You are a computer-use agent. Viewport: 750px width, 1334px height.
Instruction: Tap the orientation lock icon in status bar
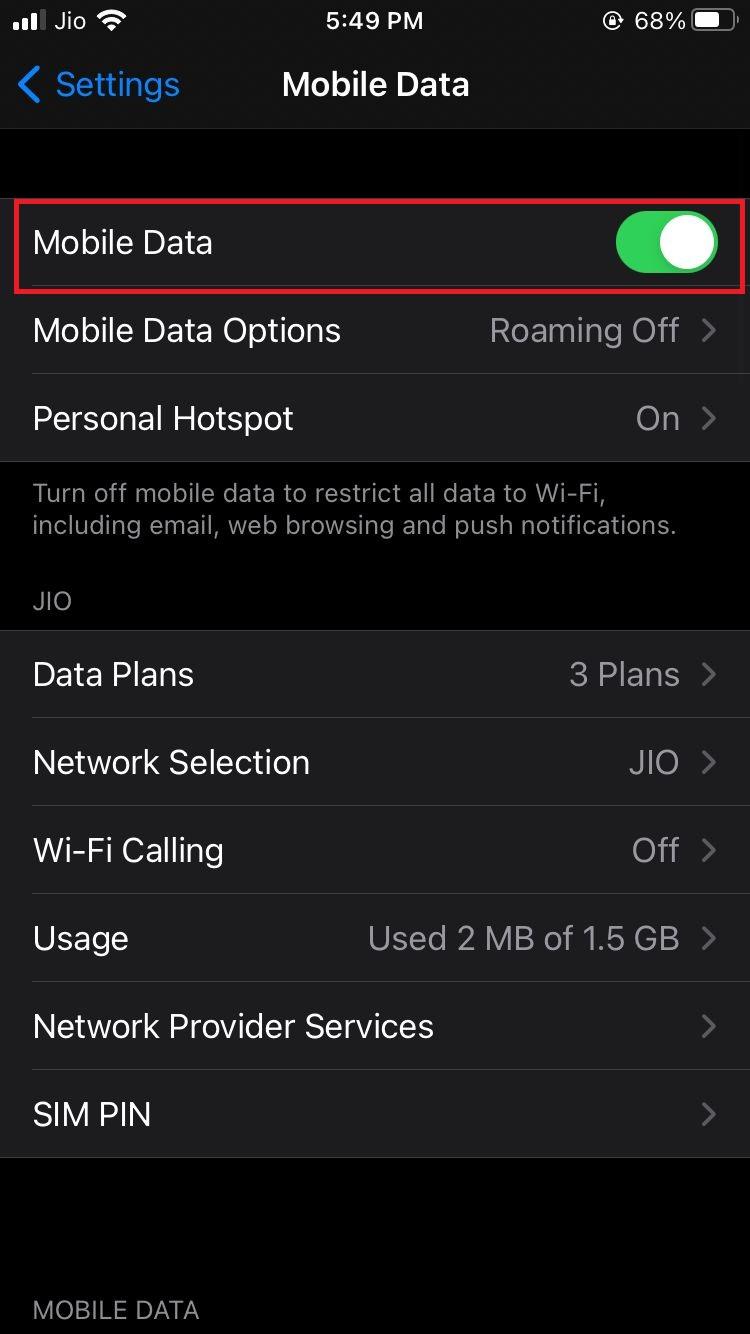pyautogui.click(x=613, y=20)
